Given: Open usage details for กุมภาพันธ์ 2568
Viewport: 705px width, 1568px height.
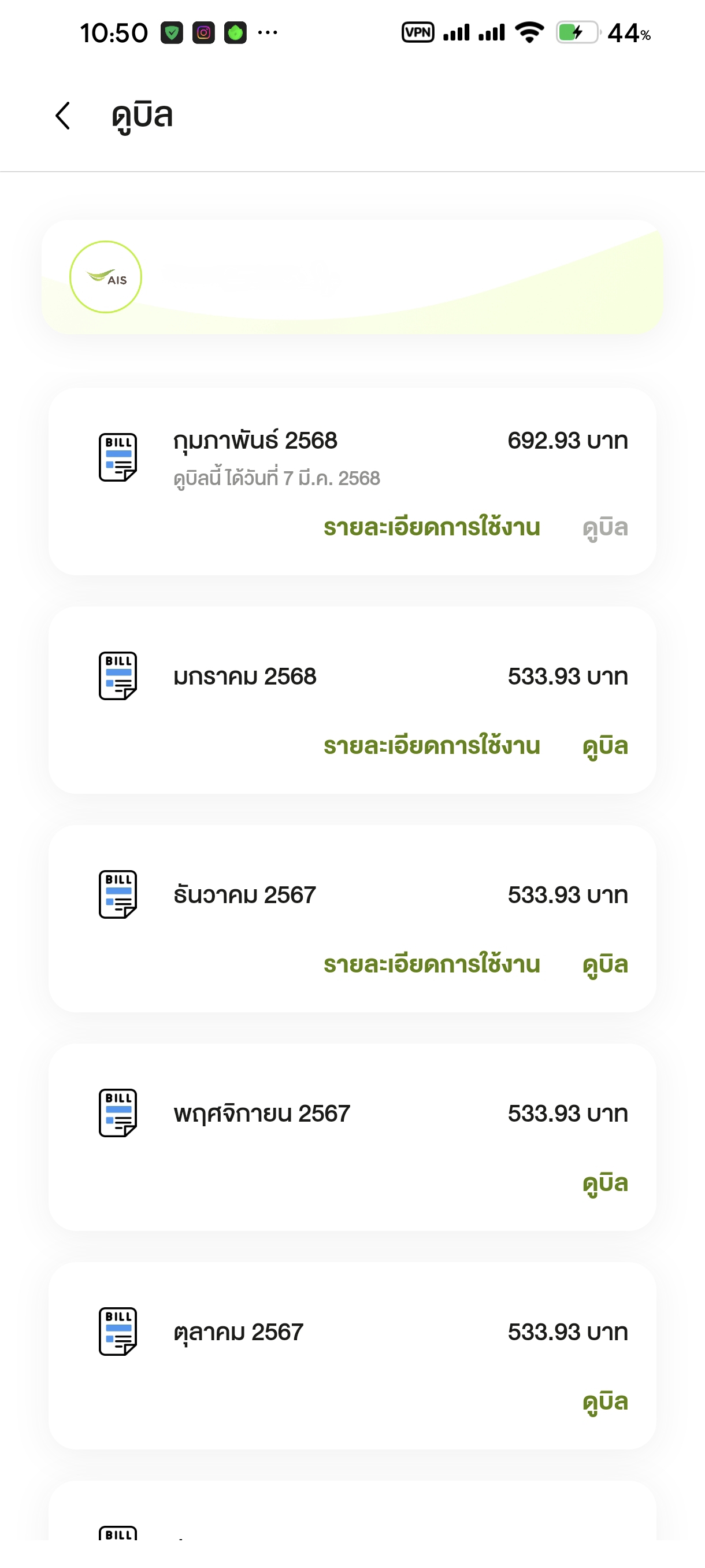Looking at the screenshot, I should 431,527.
